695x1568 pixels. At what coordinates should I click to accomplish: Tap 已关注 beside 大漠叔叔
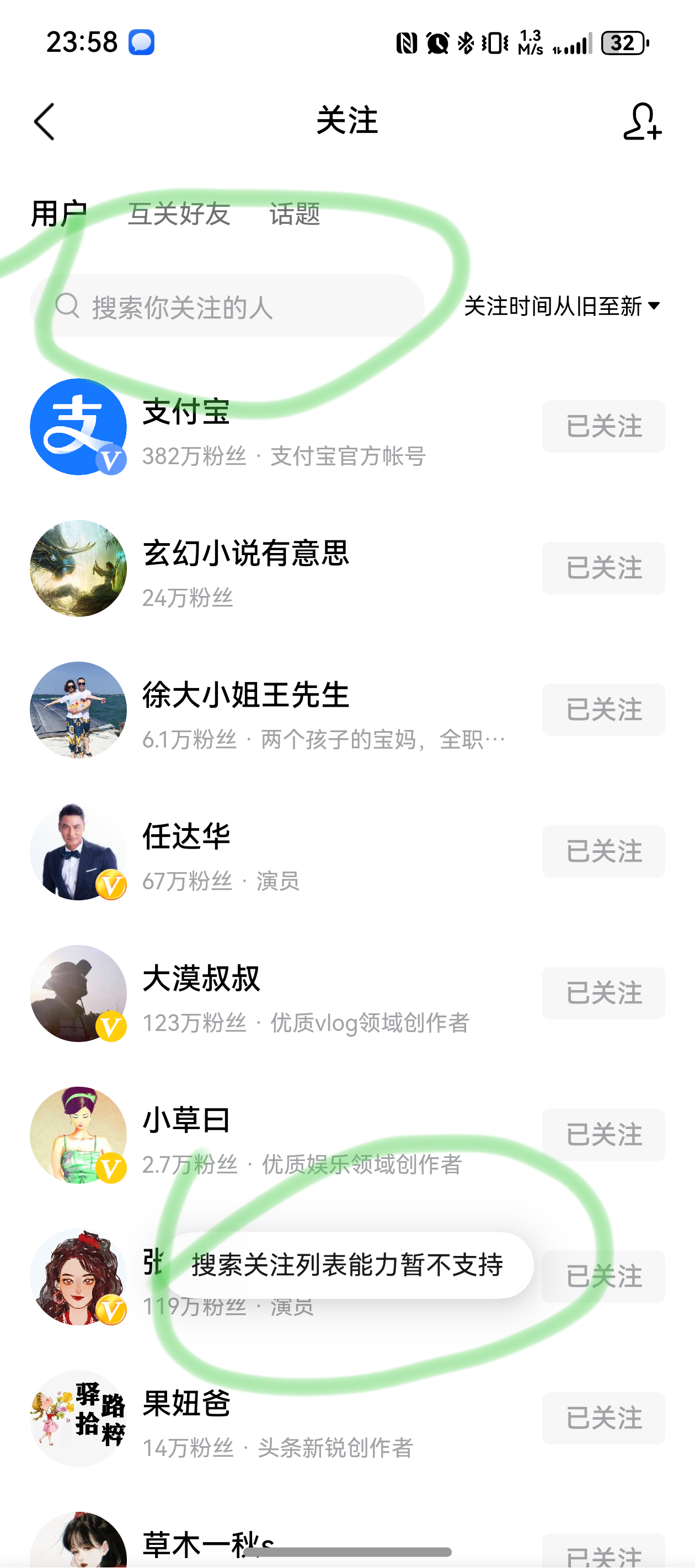[603, 994]
